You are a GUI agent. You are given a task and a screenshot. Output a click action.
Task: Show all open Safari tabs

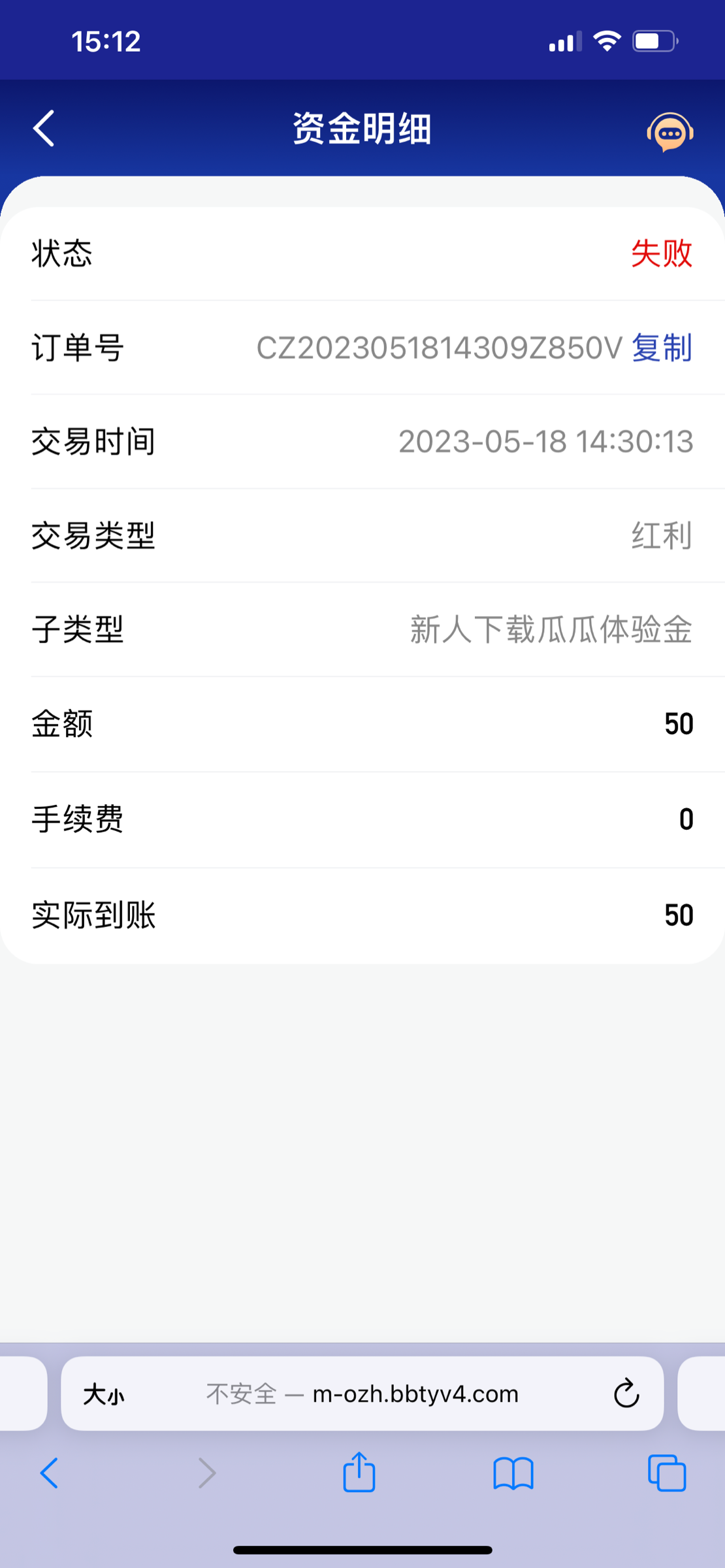(x=666, y=1473)
